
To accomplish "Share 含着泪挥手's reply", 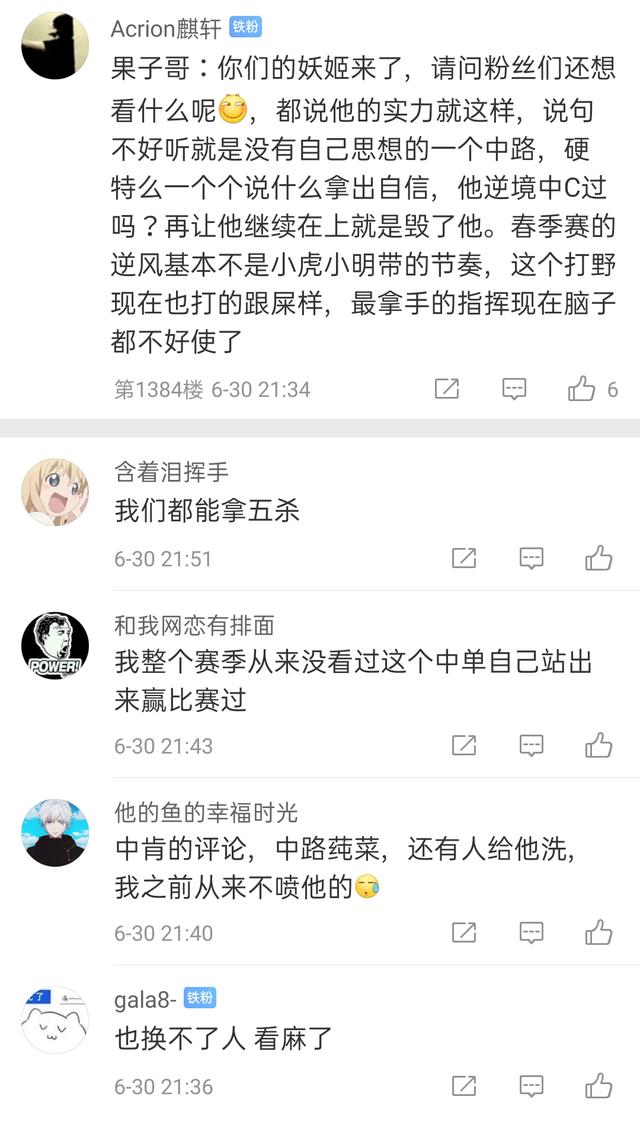I will (x=464, y=558).
